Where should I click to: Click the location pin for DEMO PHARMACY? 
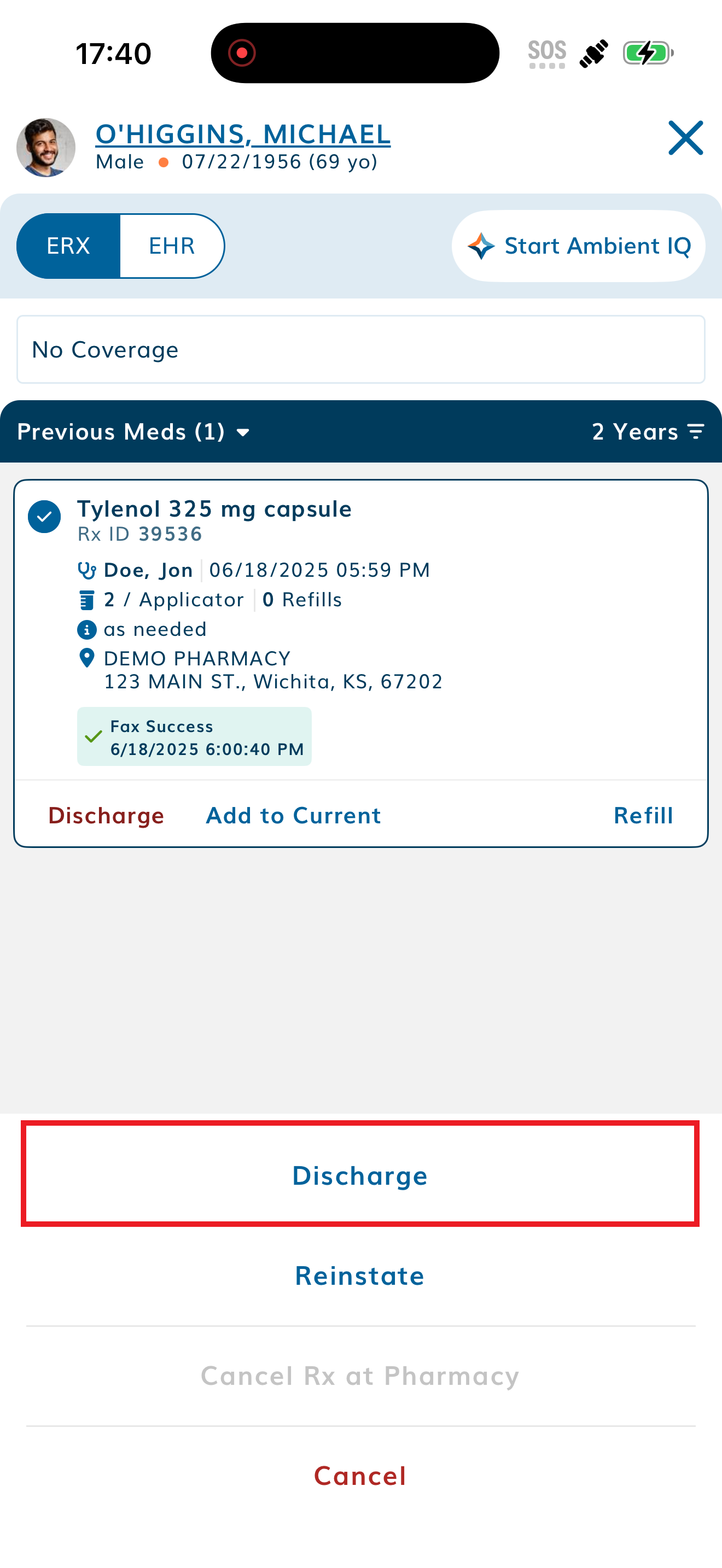[x=86, y=658]
